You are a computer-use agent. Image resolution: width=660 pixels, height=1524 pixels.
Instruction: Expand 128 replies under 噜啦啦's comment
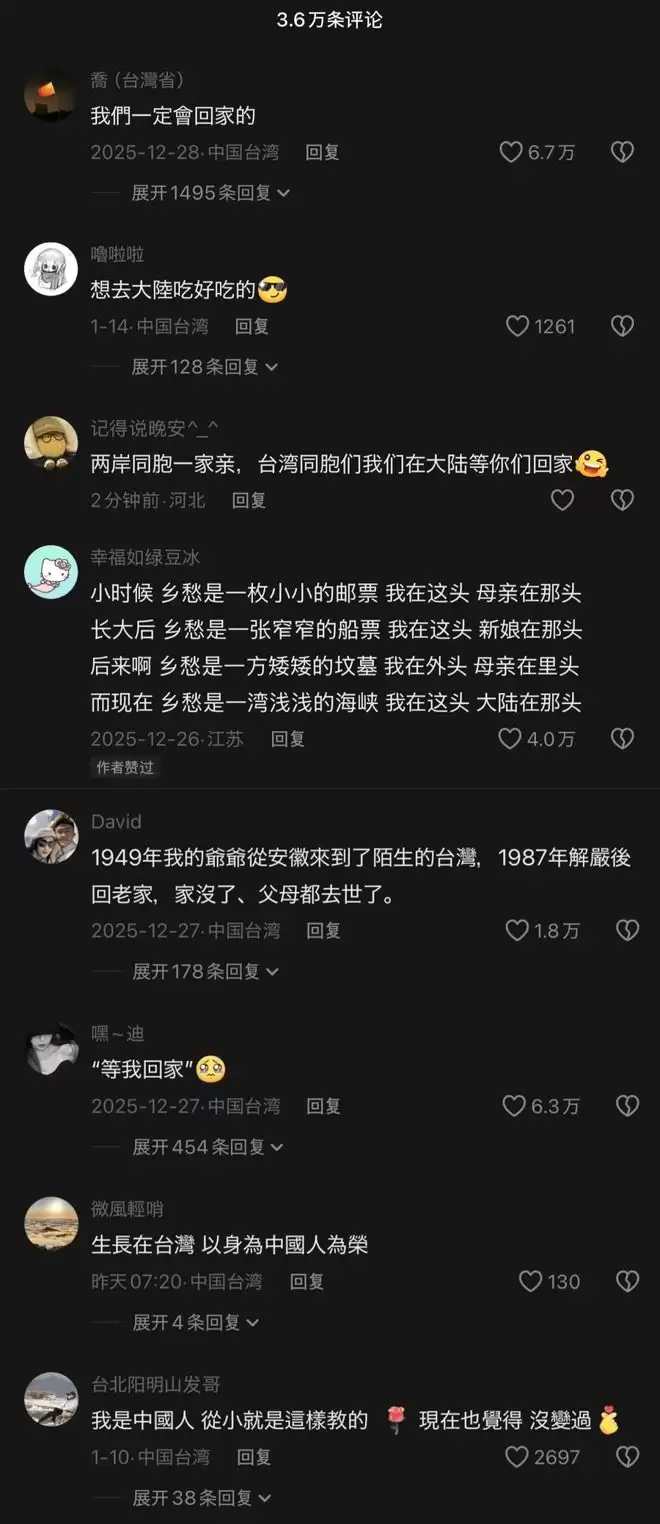[x=204, y=367]
